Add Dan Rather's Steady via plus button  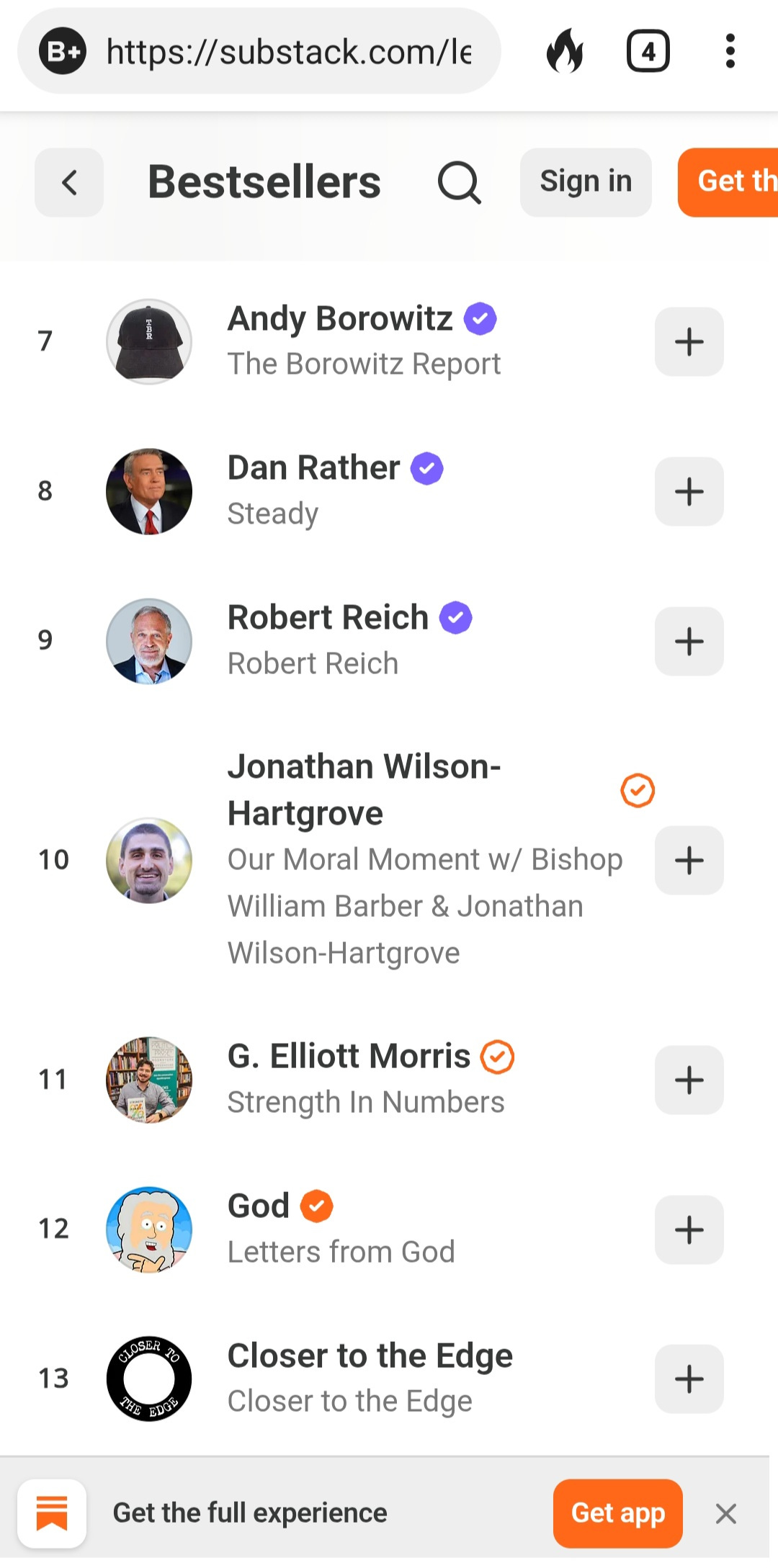(x=689, y=491)
